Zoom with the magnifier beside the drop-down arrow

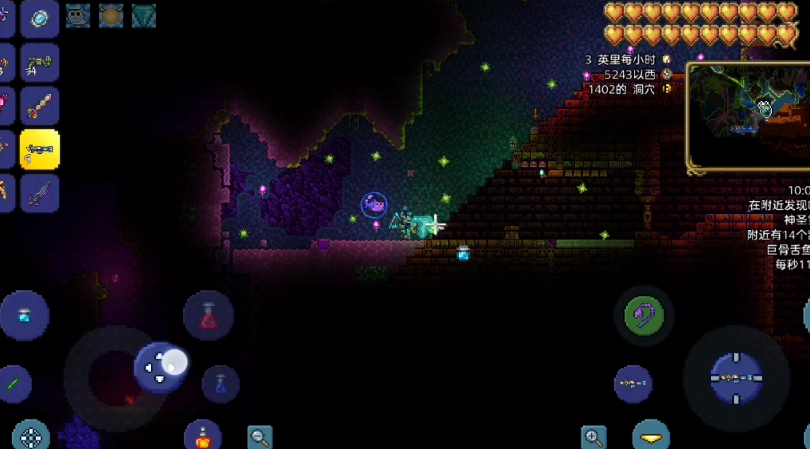click(594, 436)
